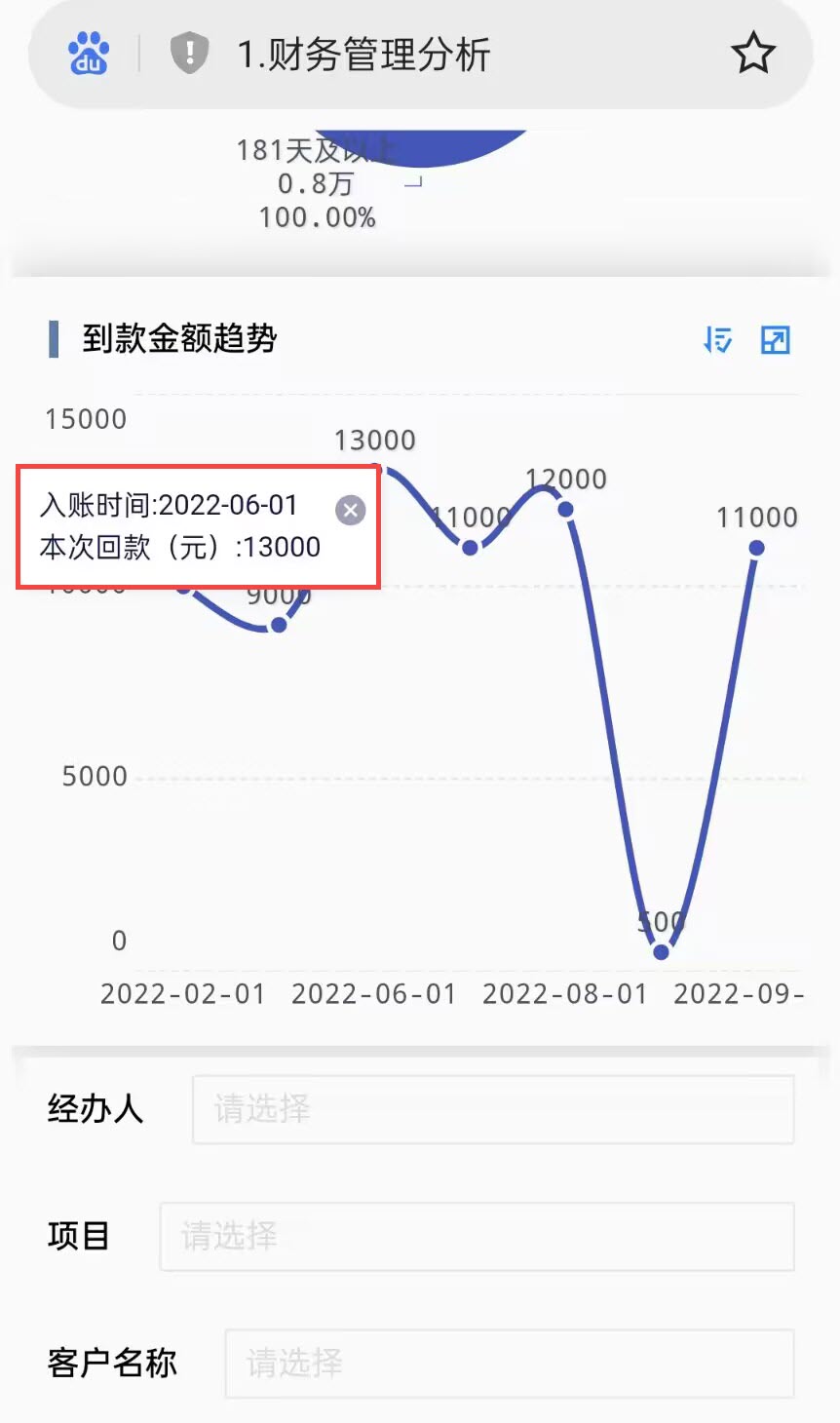Viewport: 840px width, 1423px height.
Task: Sort the 到款金额趋势 chart data
Action: (718, 340)
